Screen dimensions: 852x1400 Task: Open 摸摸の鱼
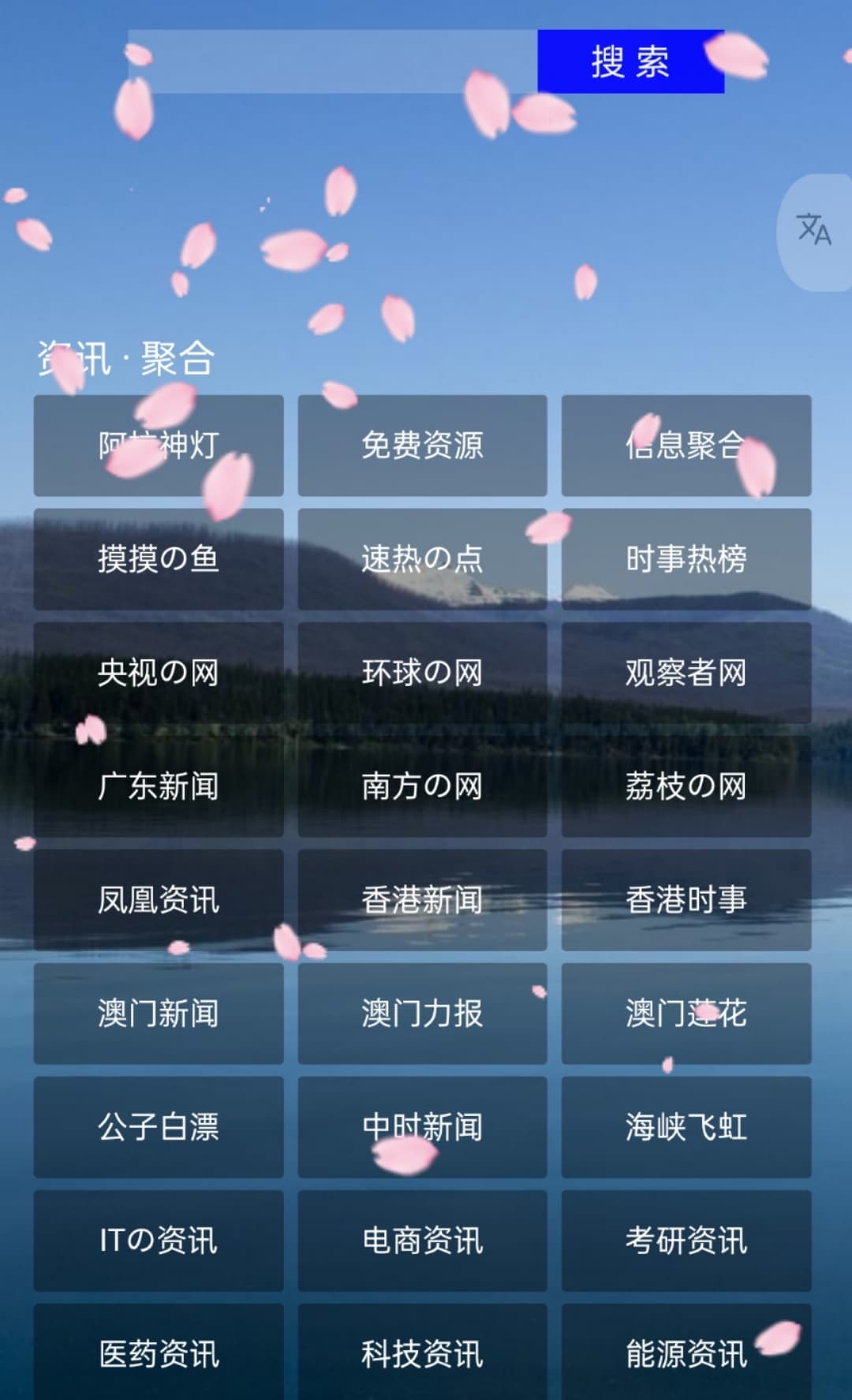[x=159, y=559]
